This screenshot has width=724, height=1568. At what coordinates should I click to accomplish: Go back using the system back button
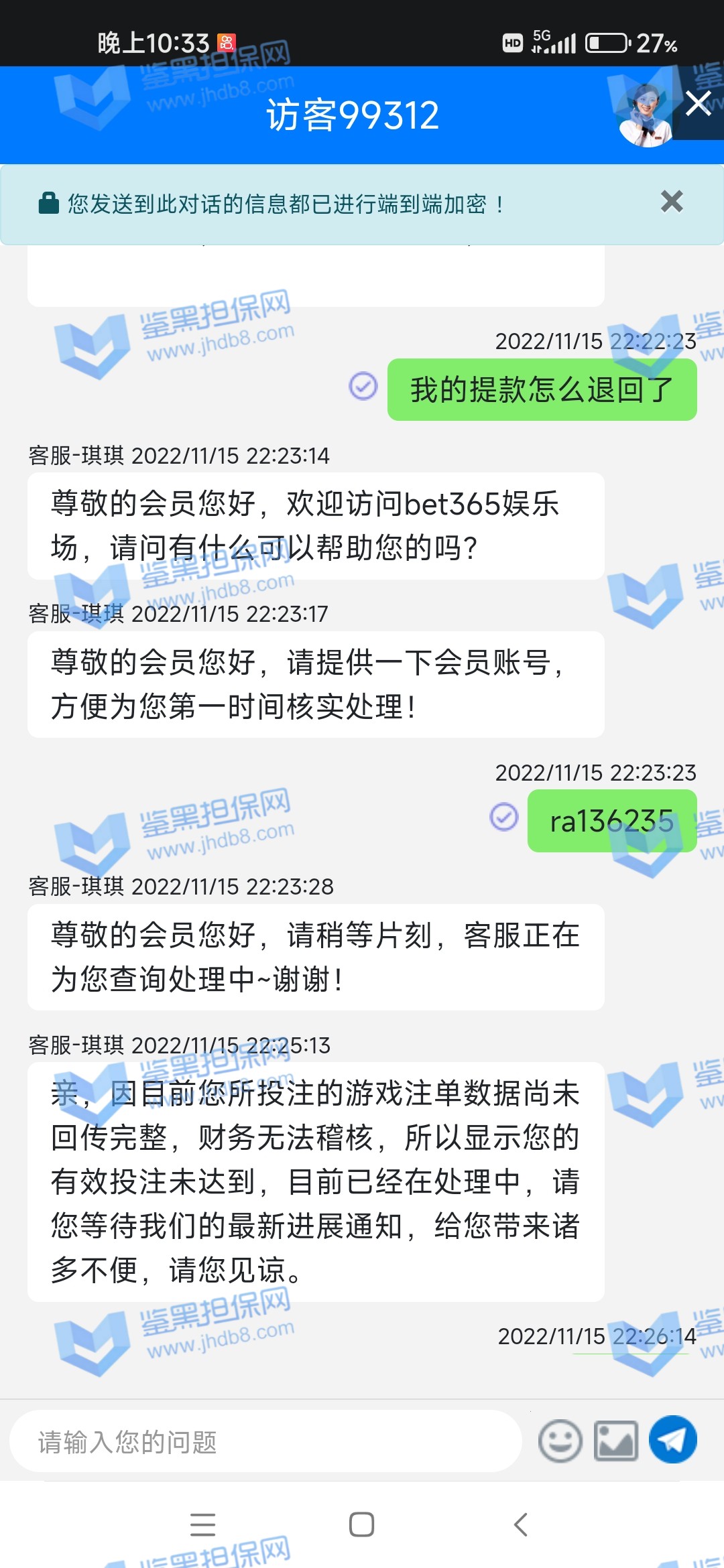coord(520,1524)
